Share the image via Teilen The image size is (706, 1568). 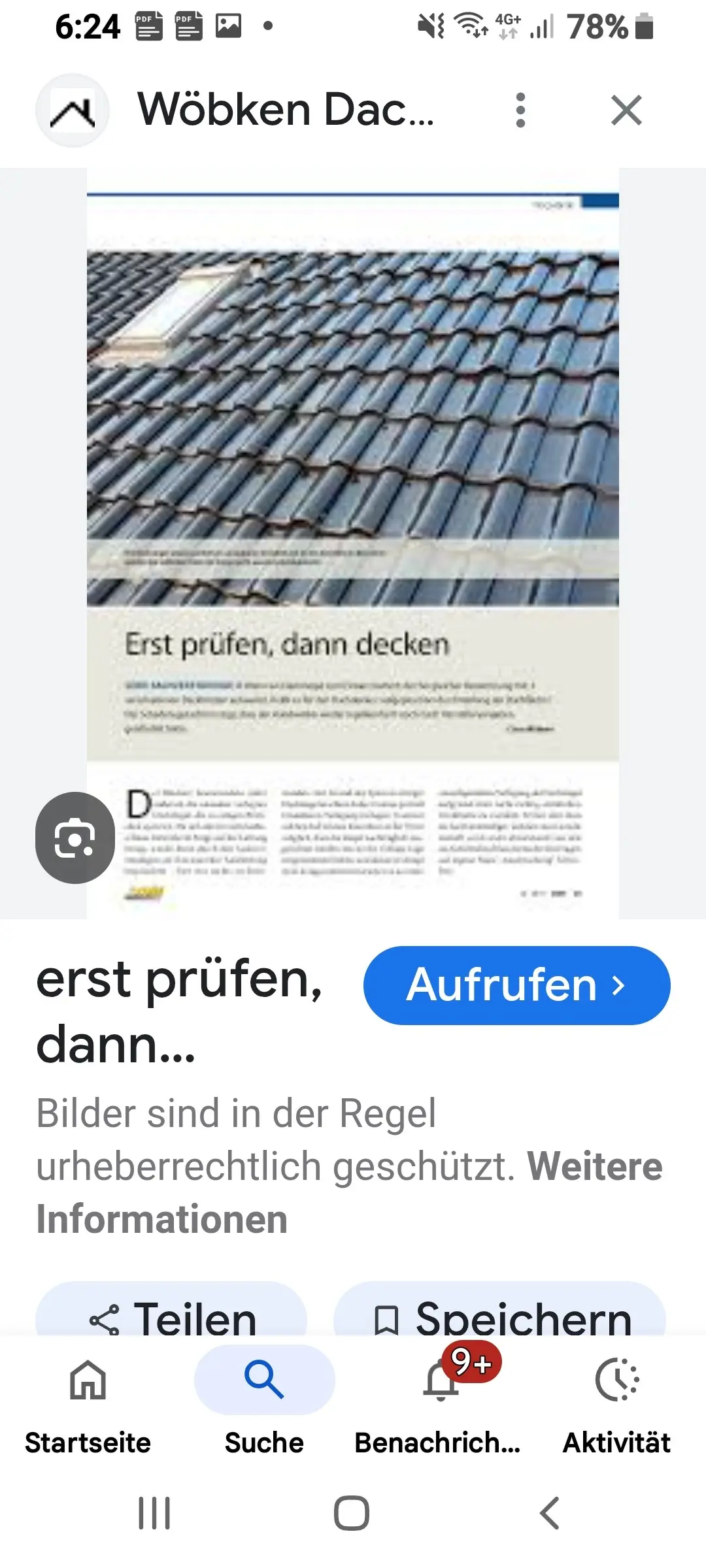pos(171,1310)
